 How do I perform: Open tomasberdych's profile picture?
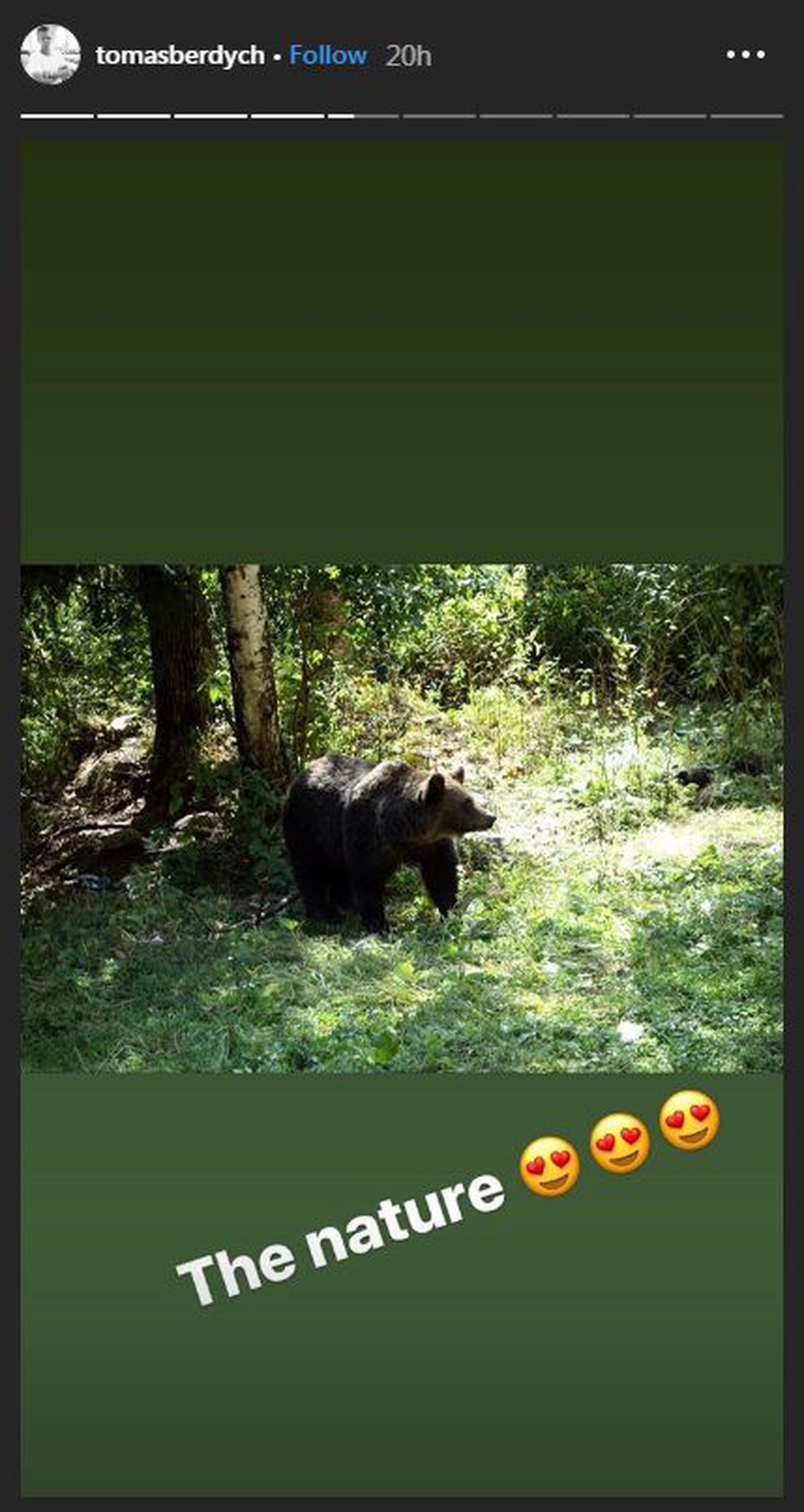pyautogui.click(x=50, y=54)
